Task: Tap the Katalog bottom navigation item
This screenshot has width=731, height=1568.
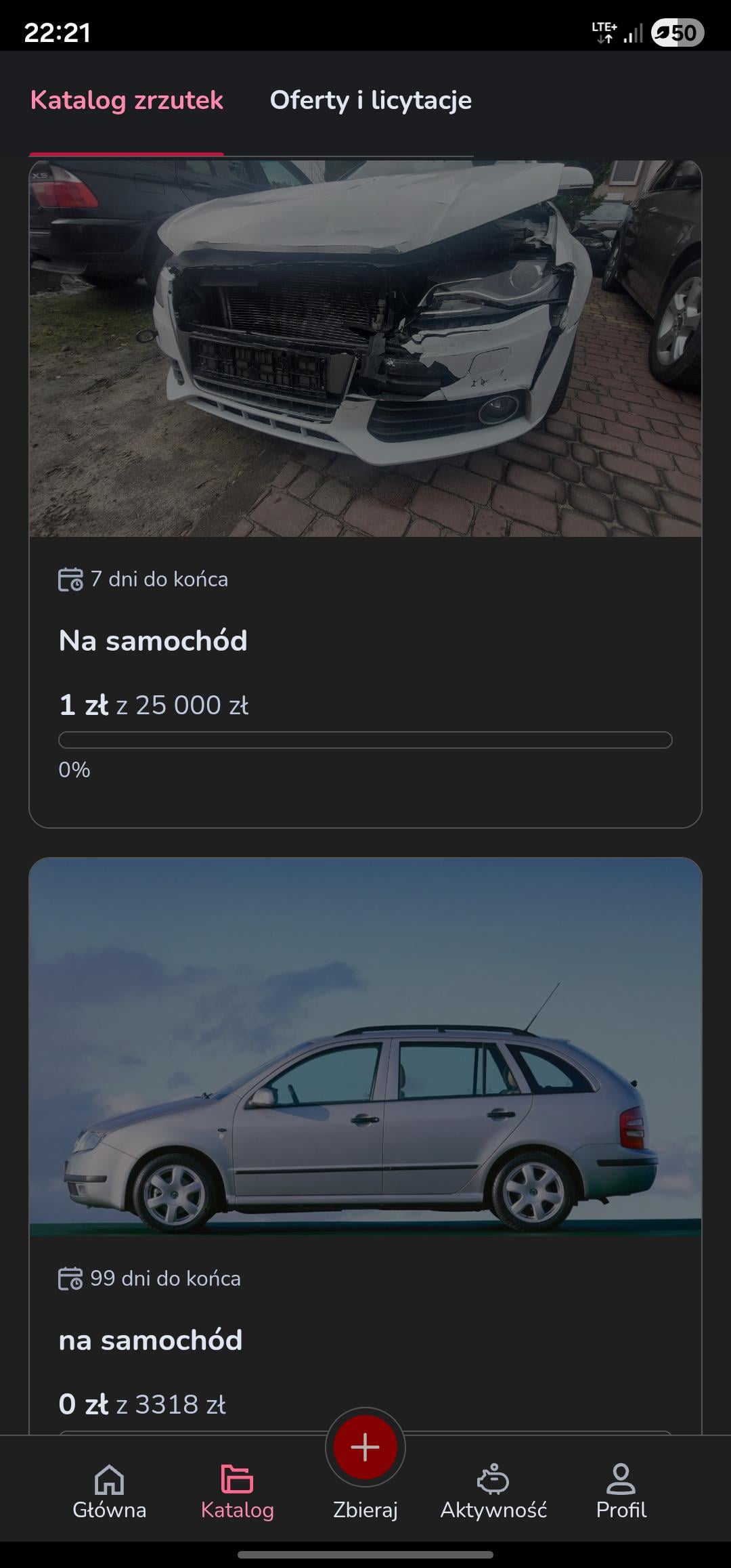Action: (237, 1492)
